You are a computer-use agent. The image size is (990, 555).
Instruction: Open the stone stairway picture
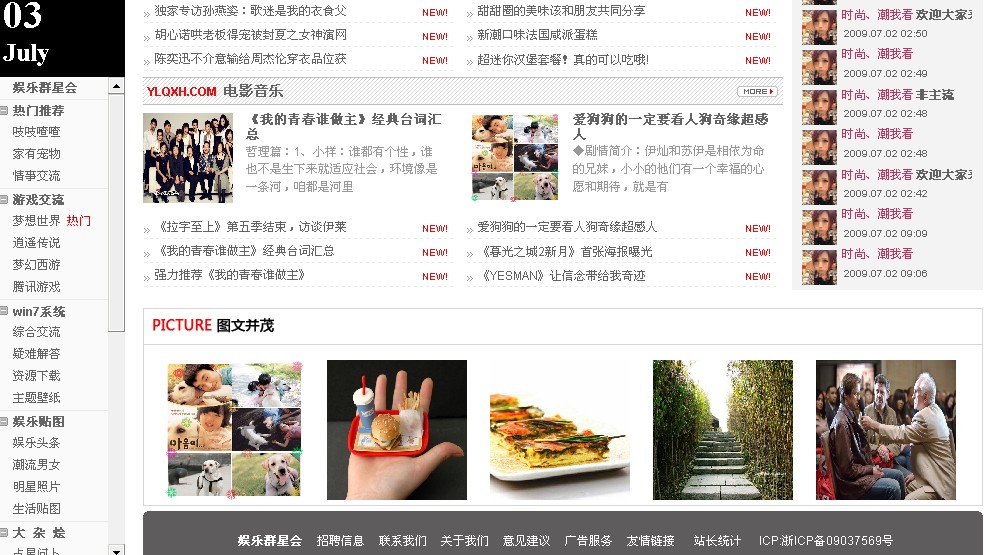coord(722,430)
